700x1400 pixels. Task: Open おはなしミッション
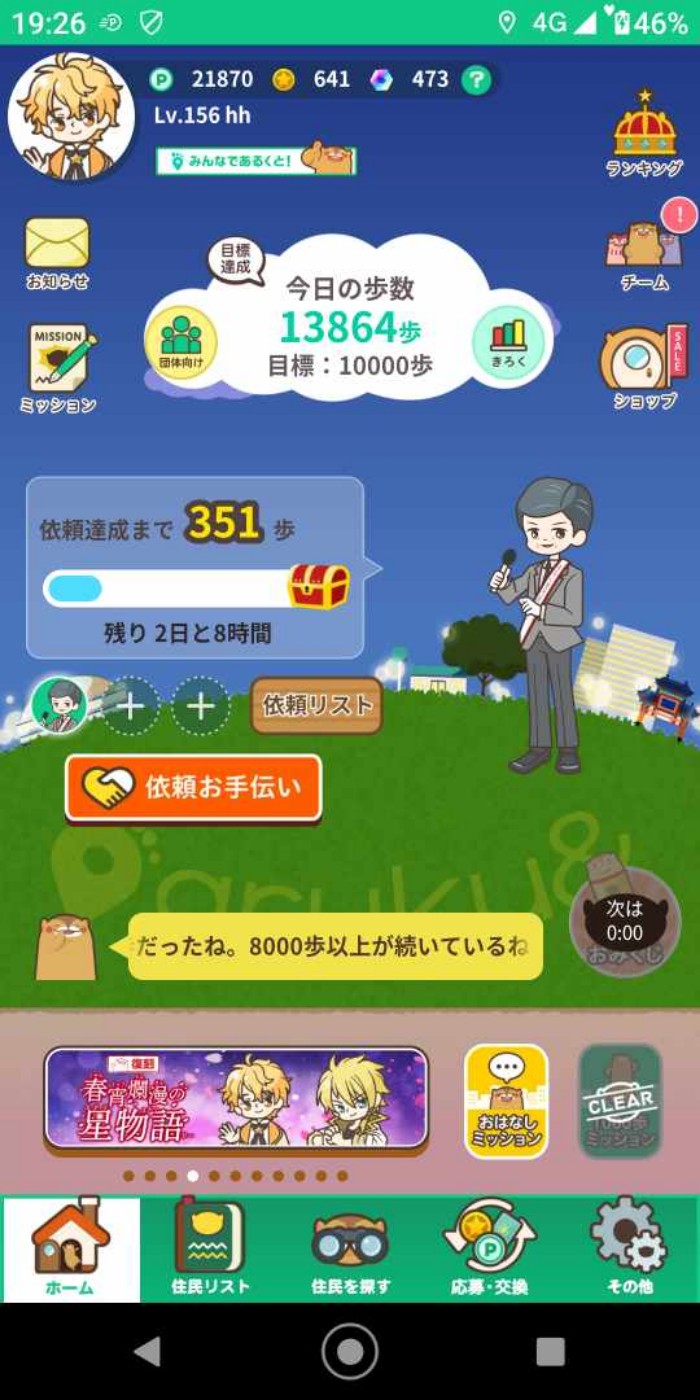pos(506,1100)
